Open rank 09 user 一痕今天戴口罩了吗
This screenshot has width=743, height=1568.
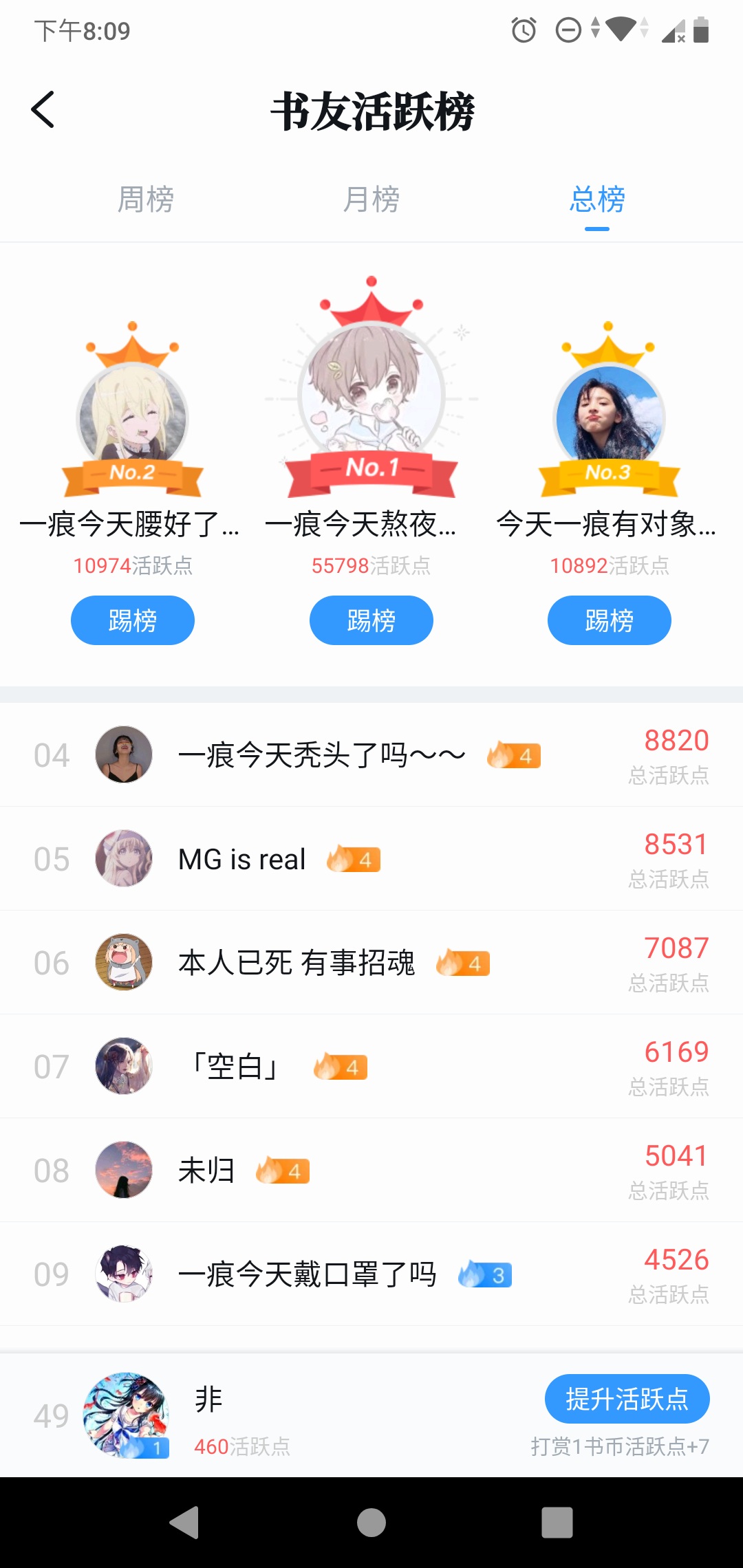click(x=371, y=1274)
